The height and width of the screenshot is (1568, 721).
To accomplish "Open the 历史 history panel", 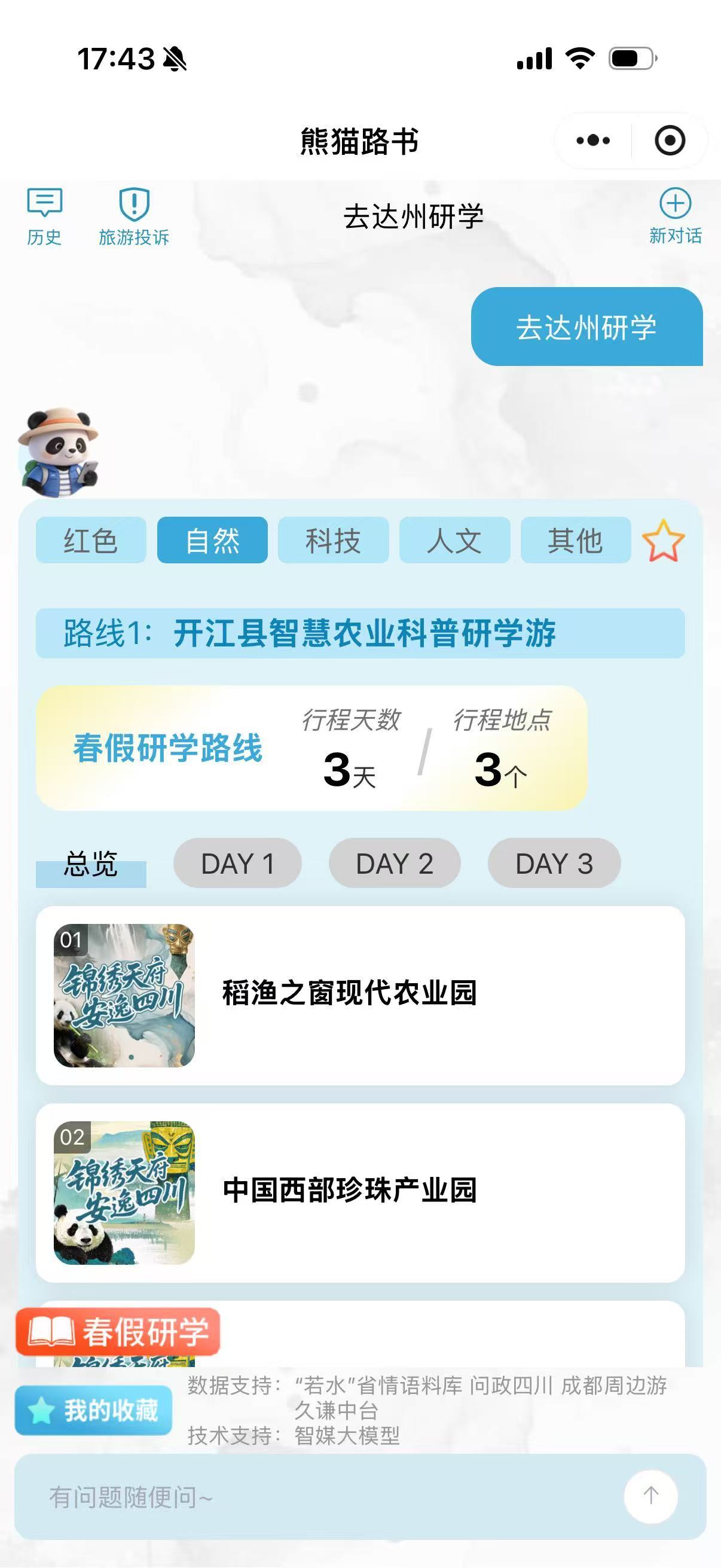I will click(44, 216).
